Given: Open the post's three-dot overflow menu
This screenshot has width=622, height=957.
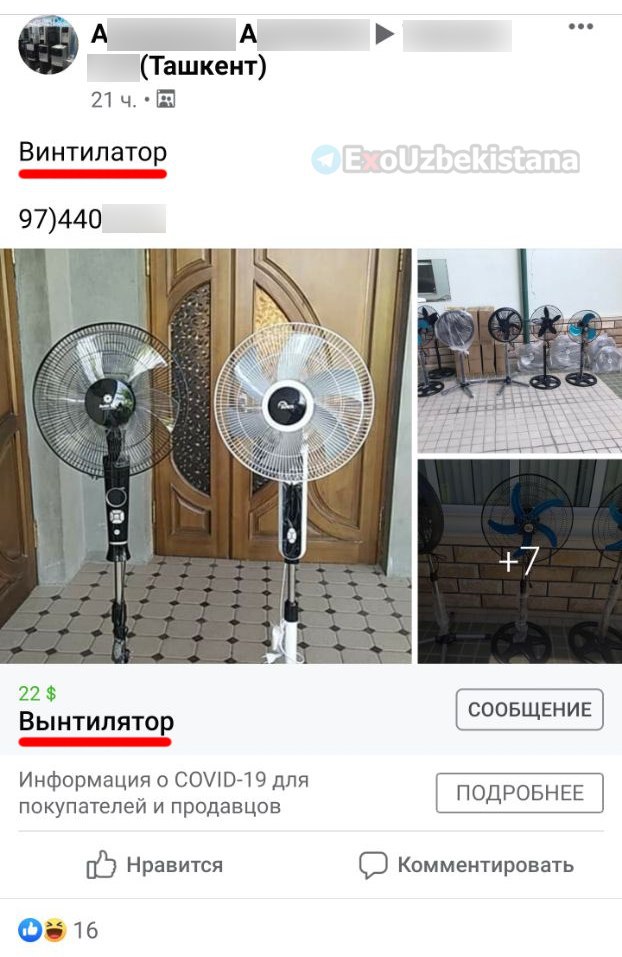Looking at the screenshot, I should click(x=580, y=27).
